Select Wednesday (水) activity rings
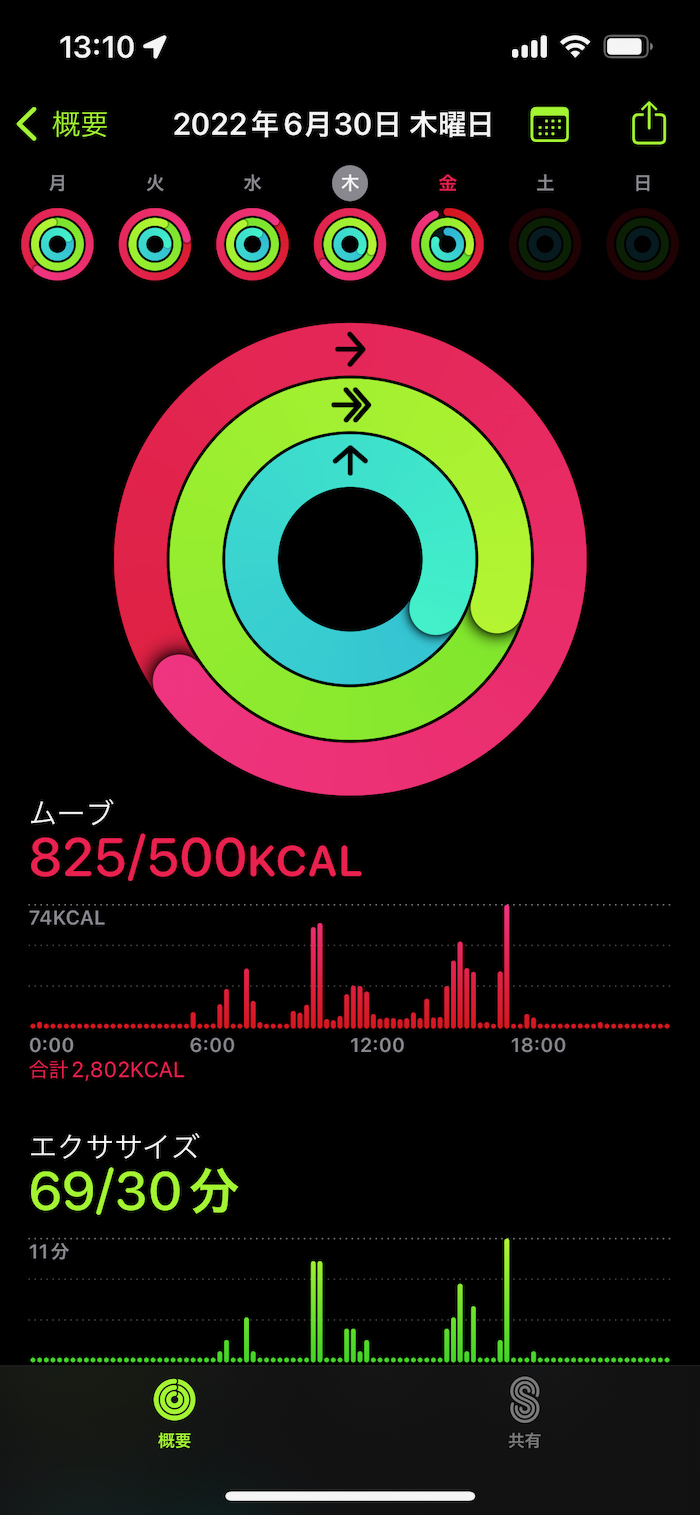 pos(252,244)
